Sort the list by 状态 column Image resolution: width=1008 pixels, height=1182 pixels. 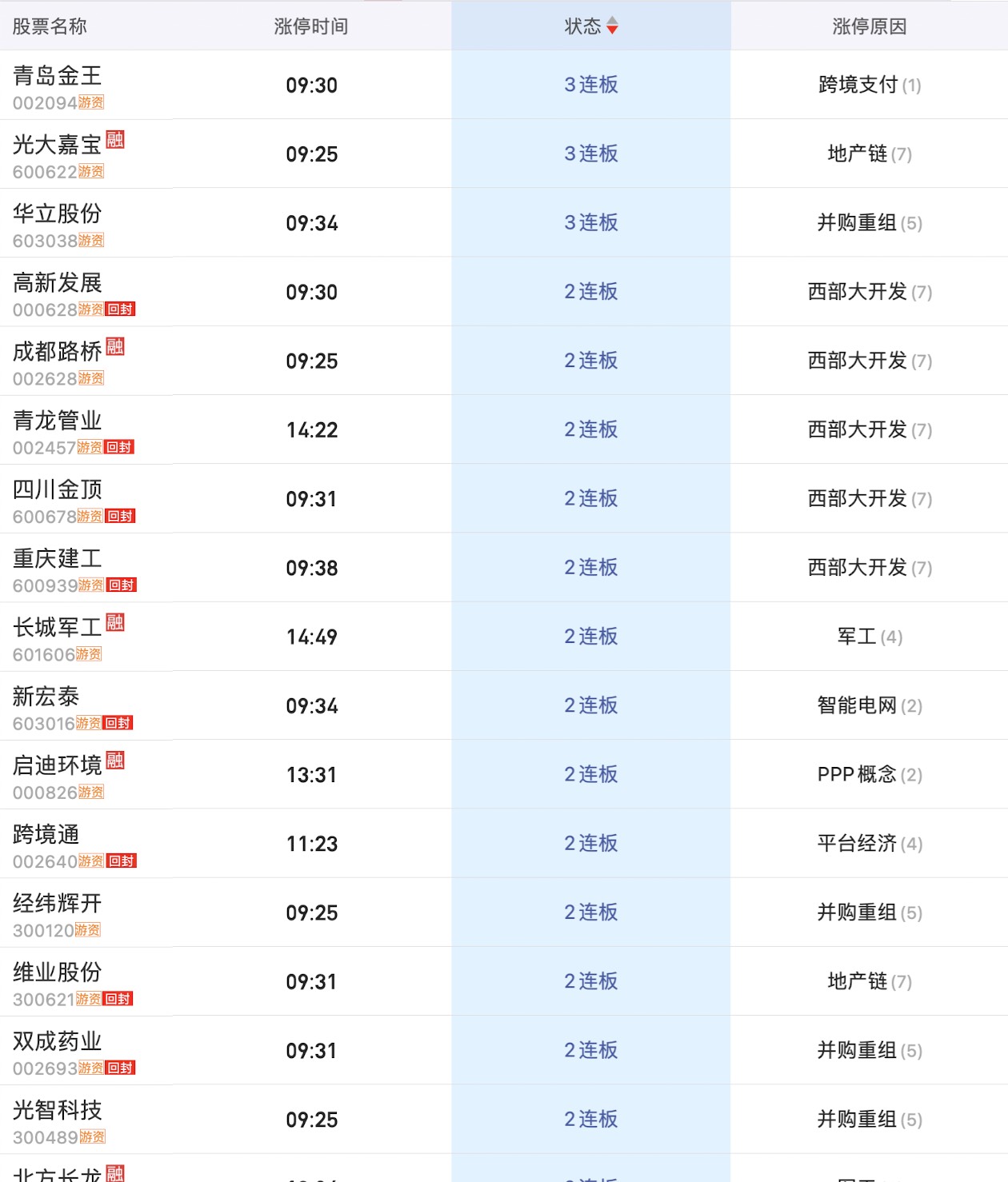coord(591,26)
